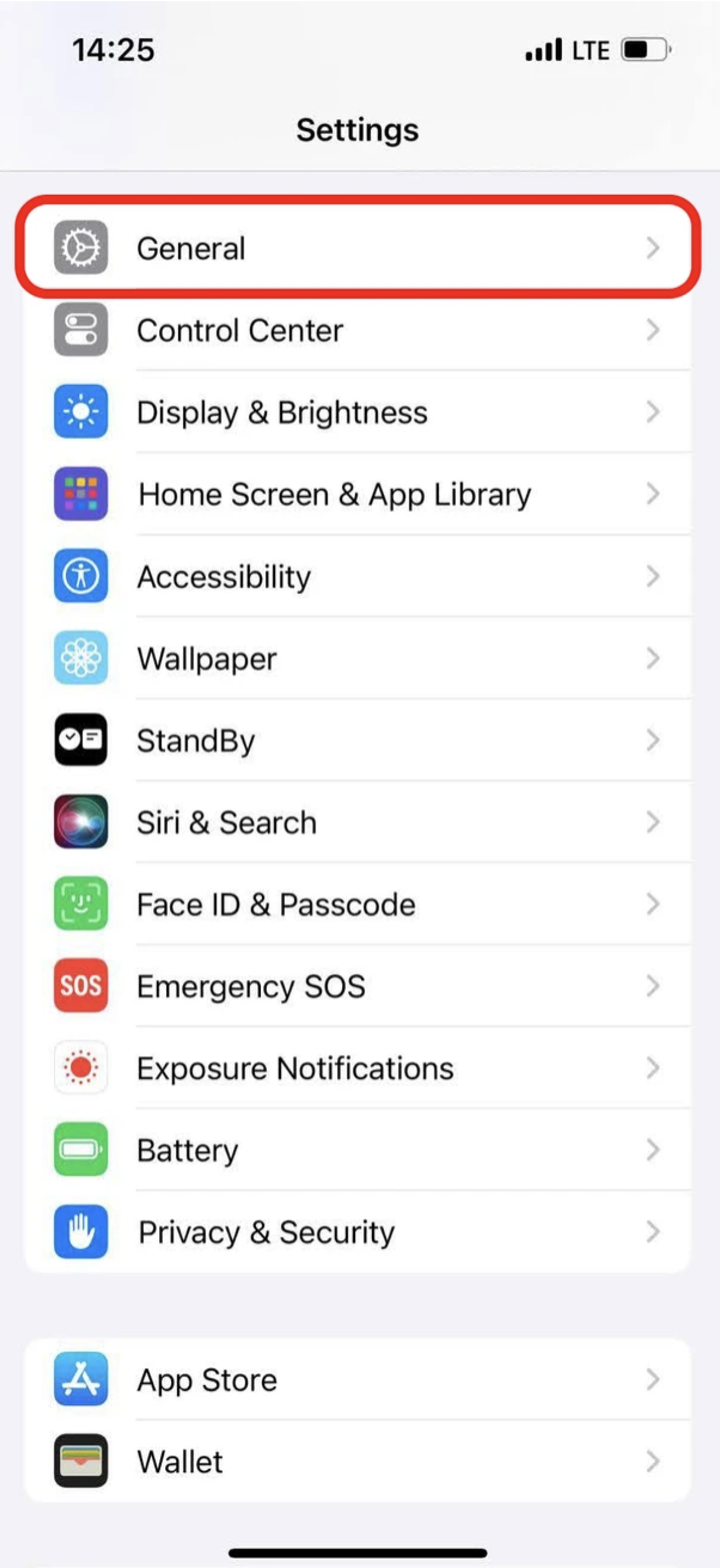
Task: Open Face ID & Passcode
Action: tap(358, 905)
